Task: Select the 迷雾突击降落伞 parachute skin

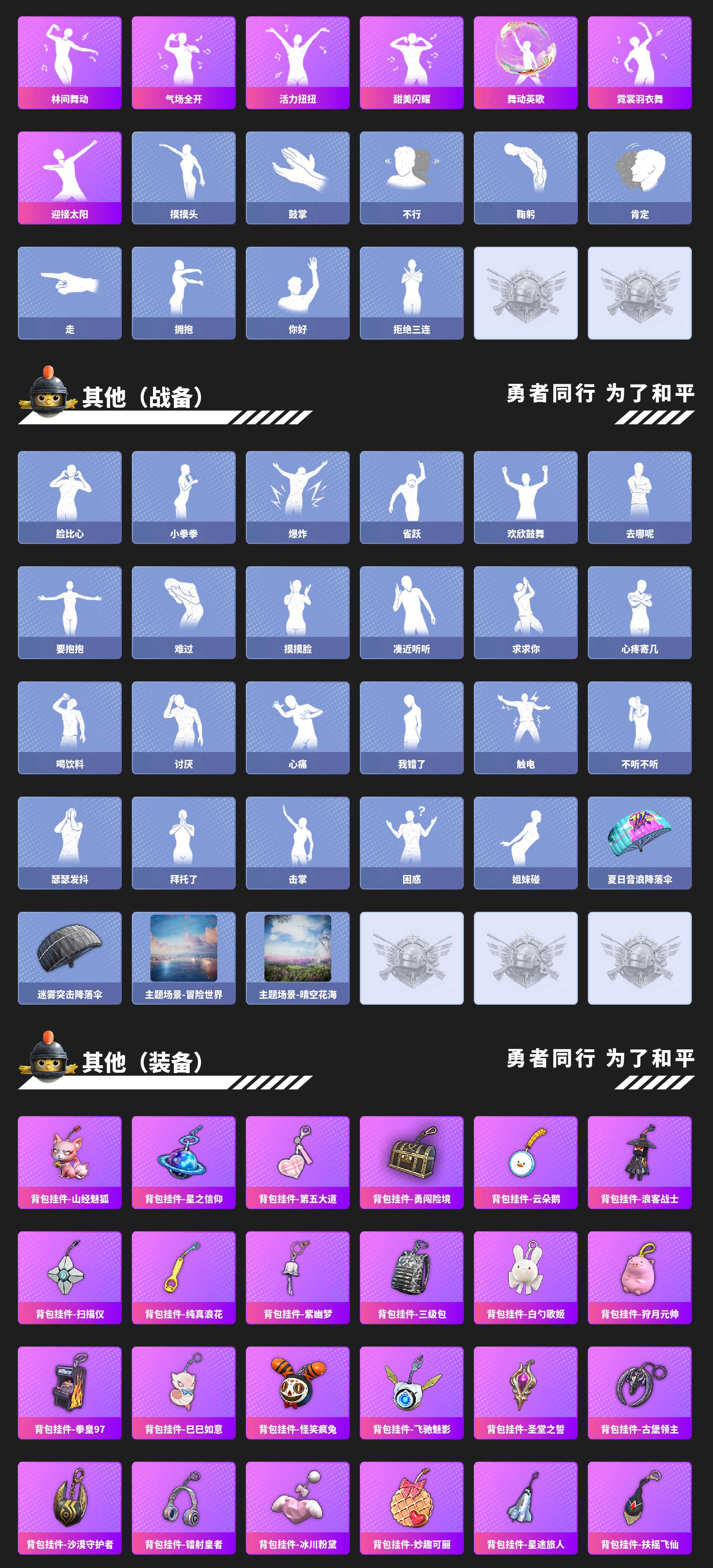Action: click(69, 959)
